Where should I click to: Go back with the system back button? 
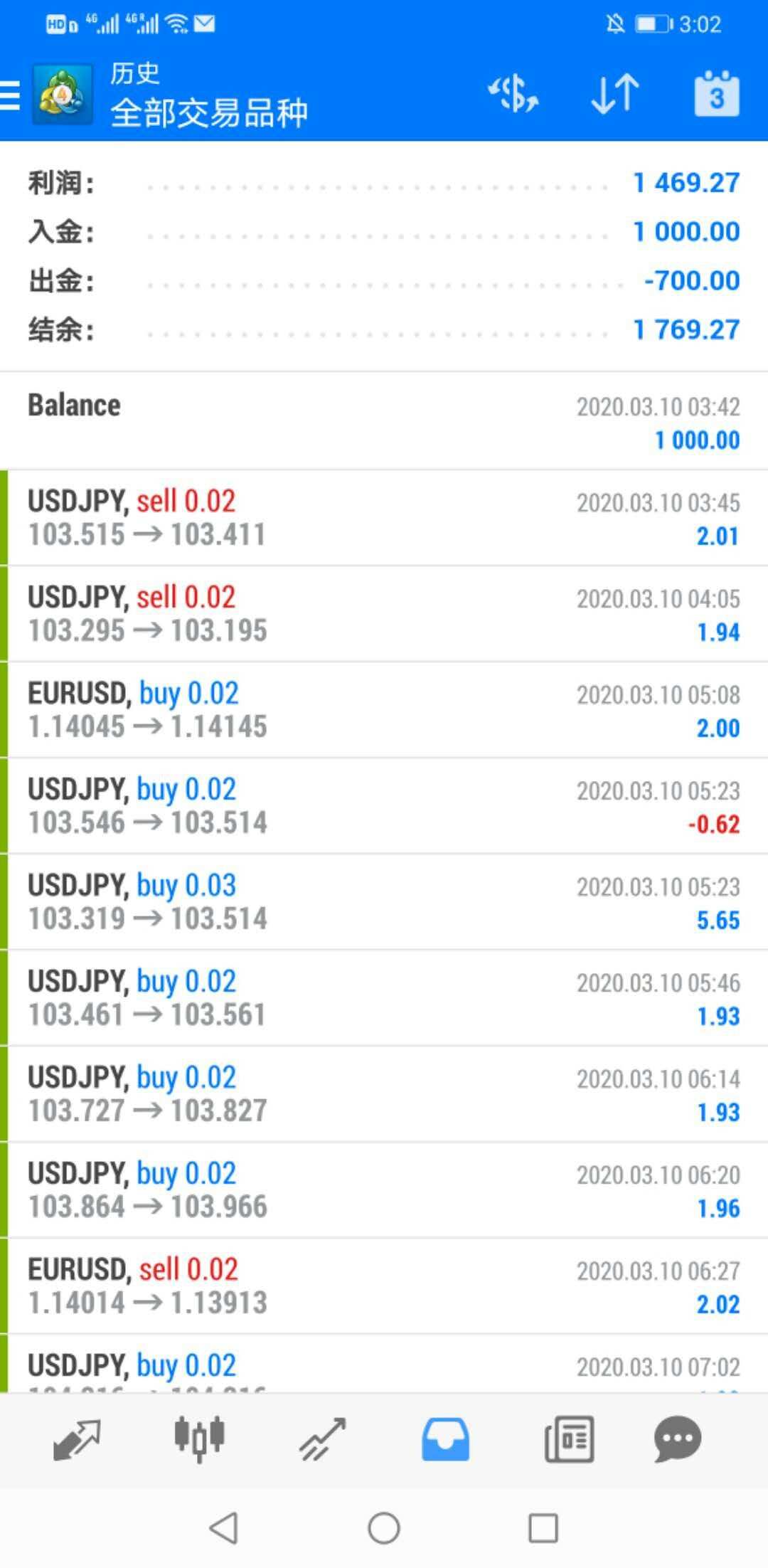coord(223,1528)
